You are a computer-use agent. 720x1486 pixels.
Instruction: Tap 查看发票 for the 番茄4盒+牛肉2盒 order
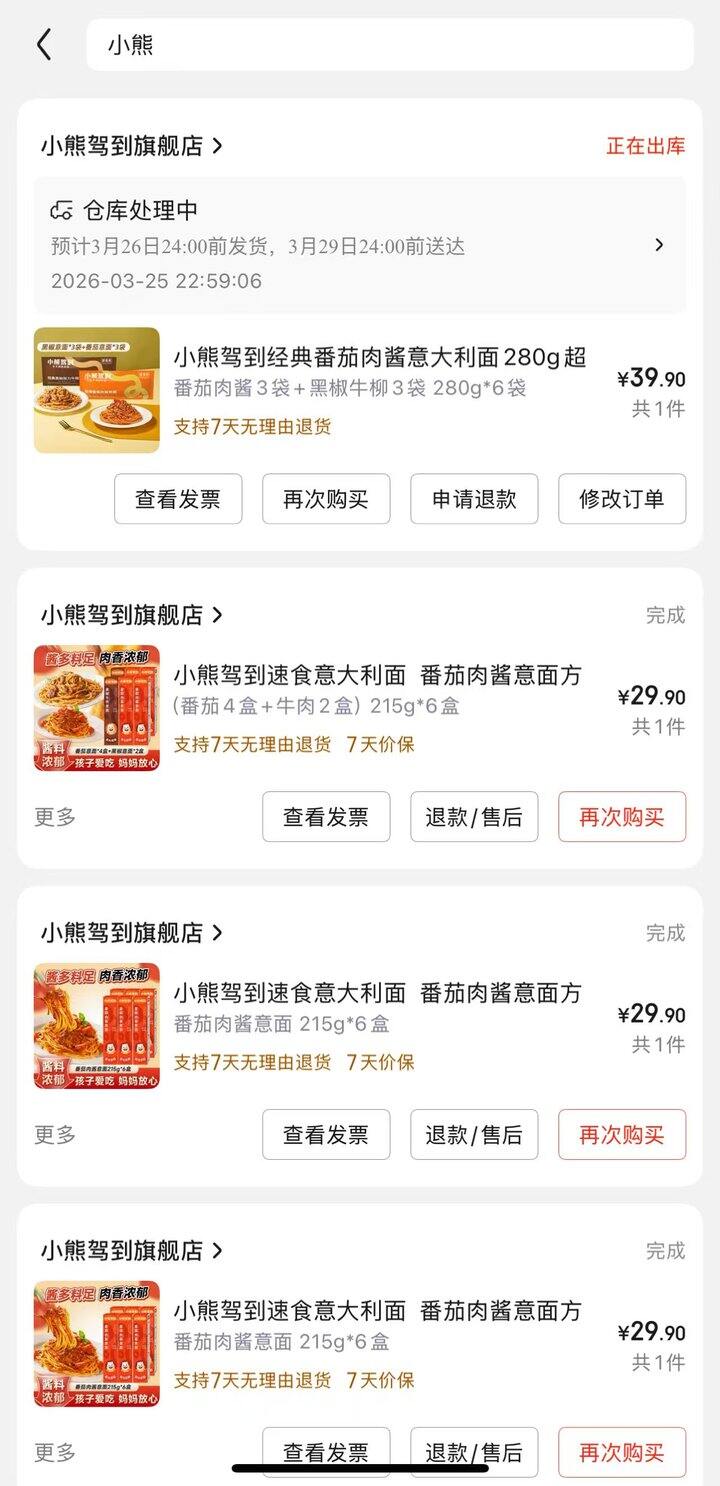(326, 817)
